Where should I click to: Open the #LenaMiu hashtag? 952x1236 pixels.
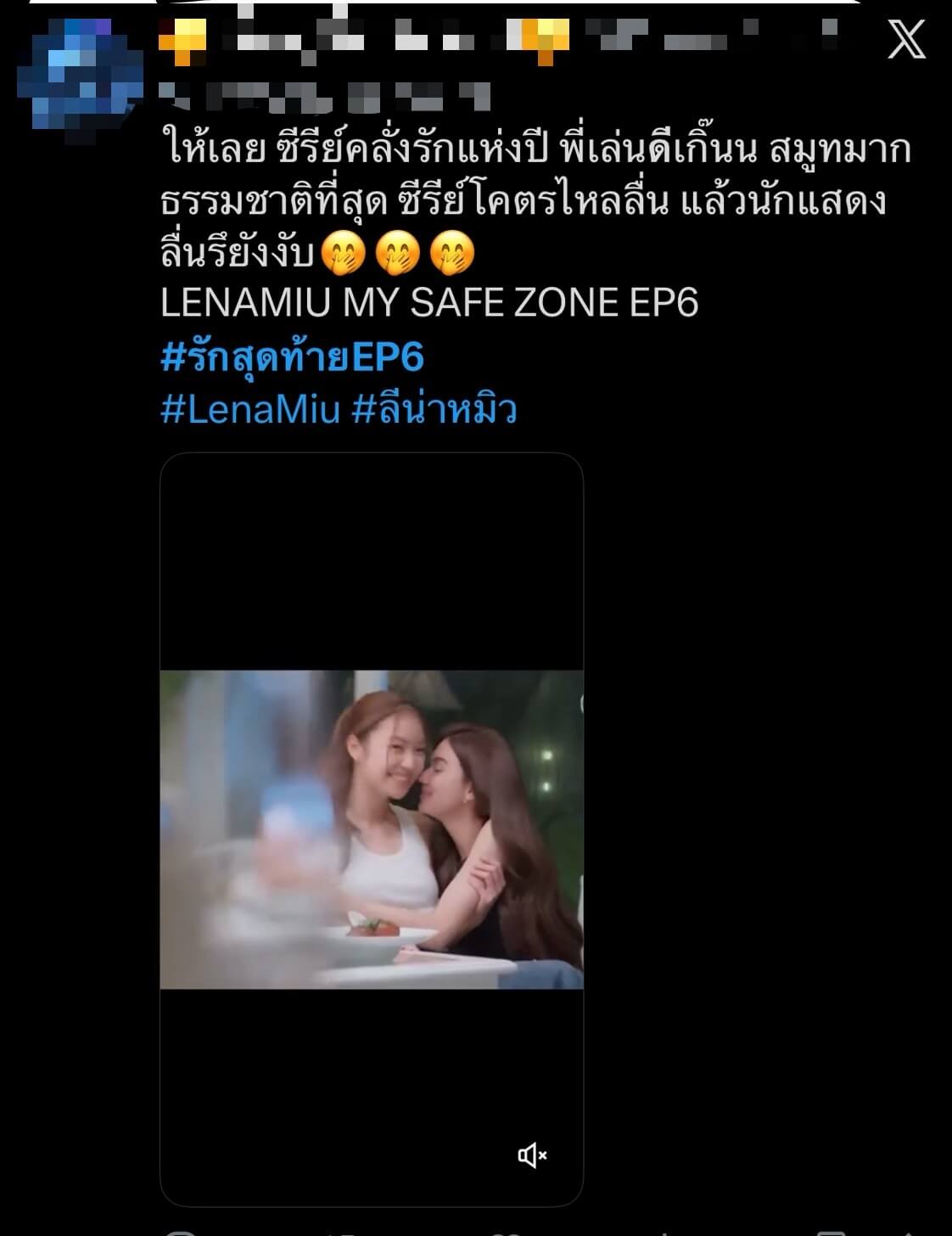point(249,411)
